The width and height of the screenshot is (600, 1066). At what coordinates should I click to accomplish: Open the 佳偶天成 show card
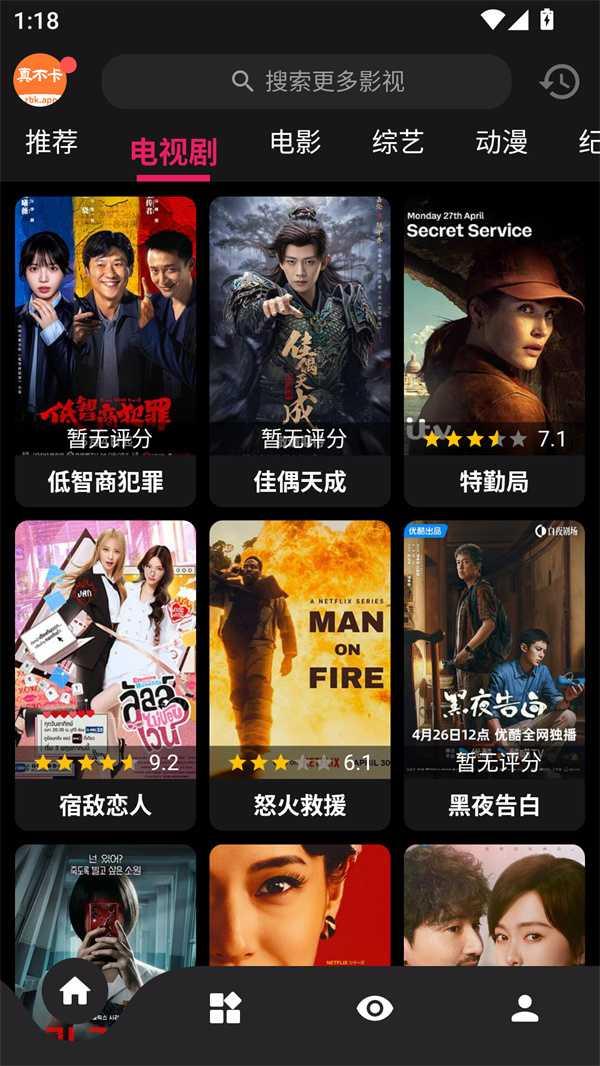[300, 351]
